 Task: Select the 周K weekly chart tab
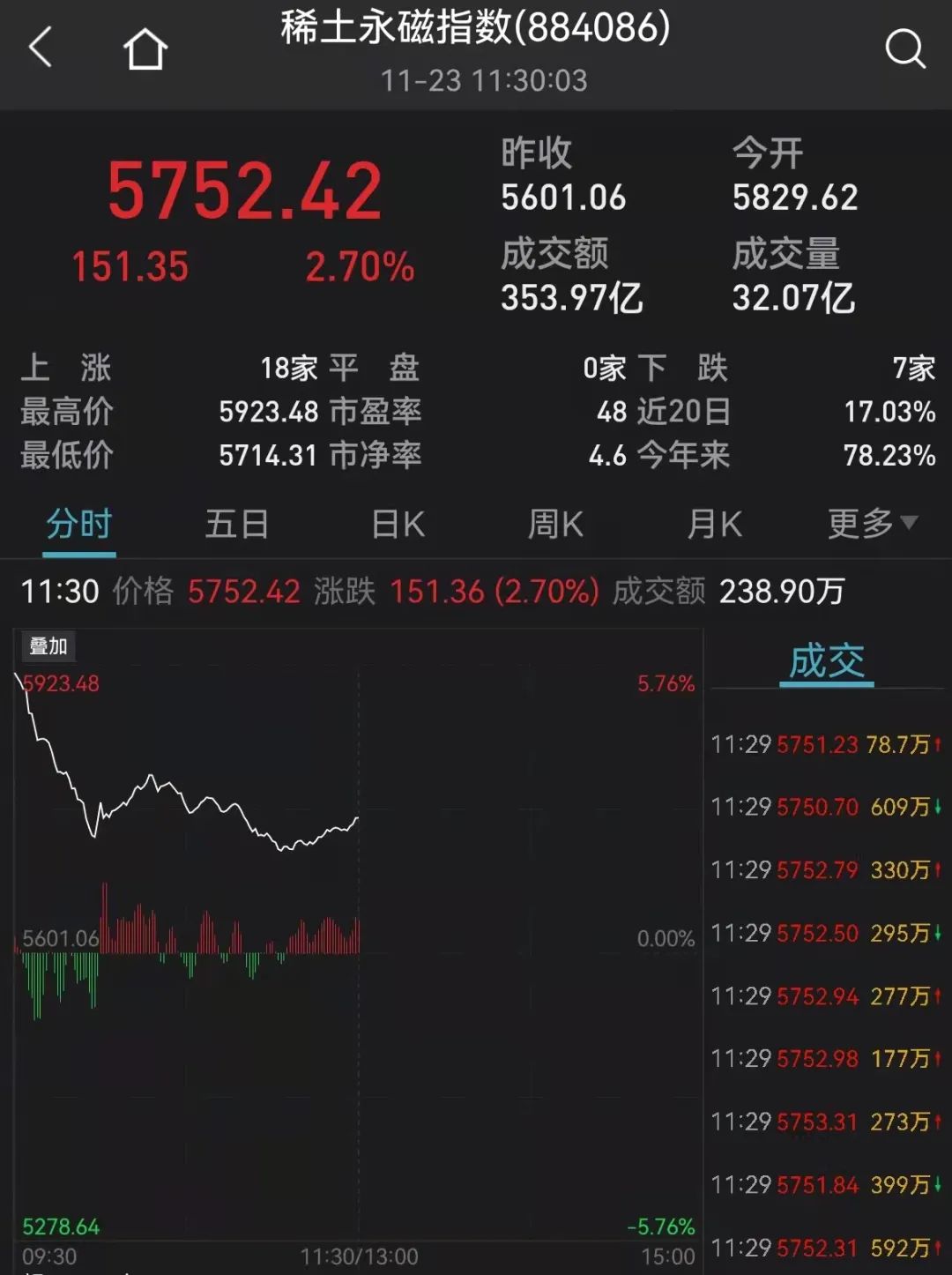[554, 524]
